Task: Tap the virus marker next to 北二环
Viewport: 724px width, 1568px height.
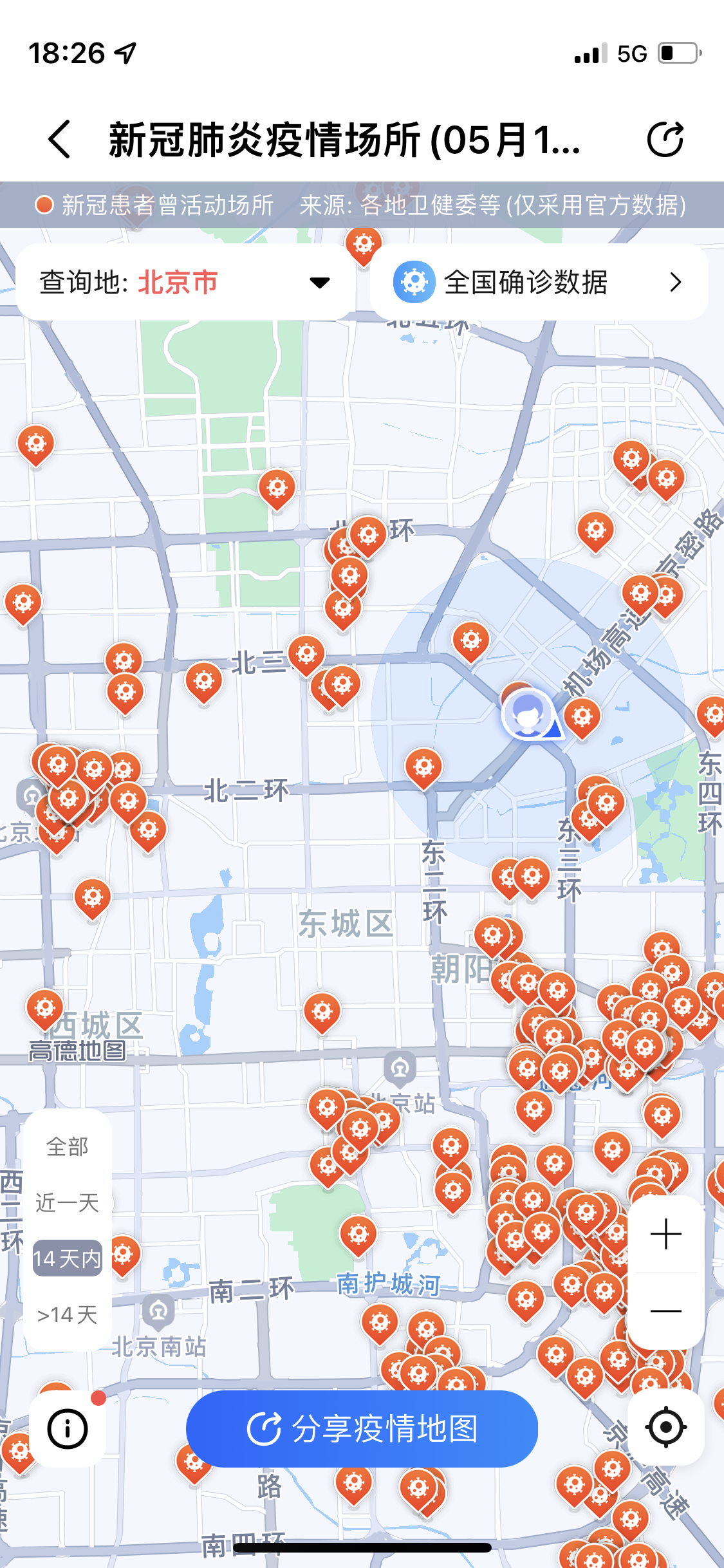Action: pyautogui.click(x=423, y=766)
